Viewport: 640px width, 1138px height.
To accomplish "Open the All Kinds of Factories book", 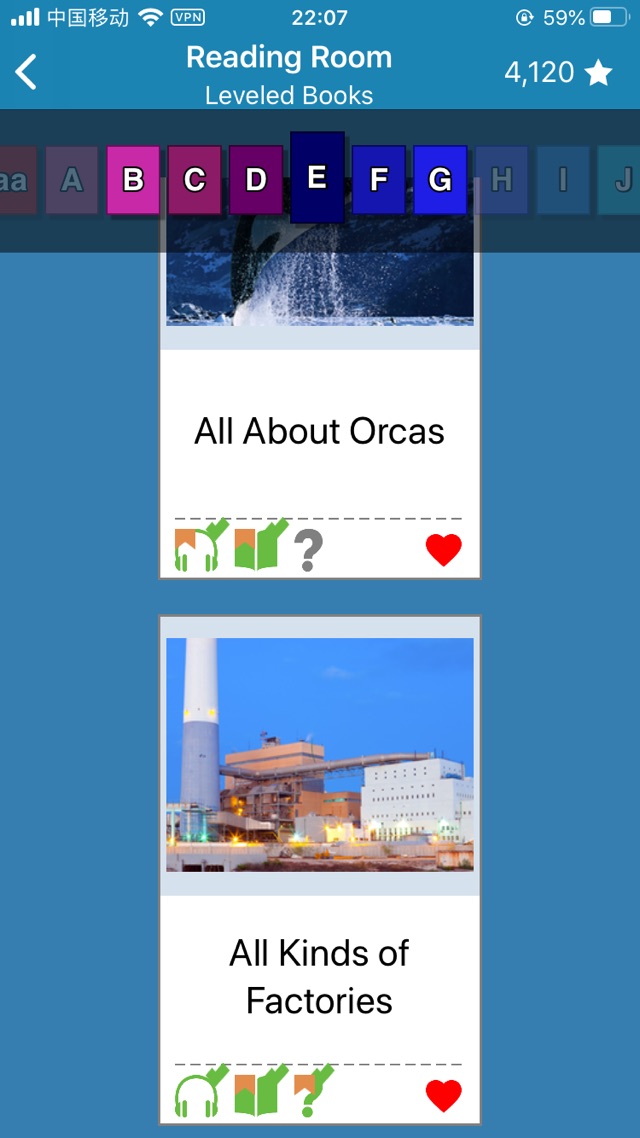I will tap(319, 977).
